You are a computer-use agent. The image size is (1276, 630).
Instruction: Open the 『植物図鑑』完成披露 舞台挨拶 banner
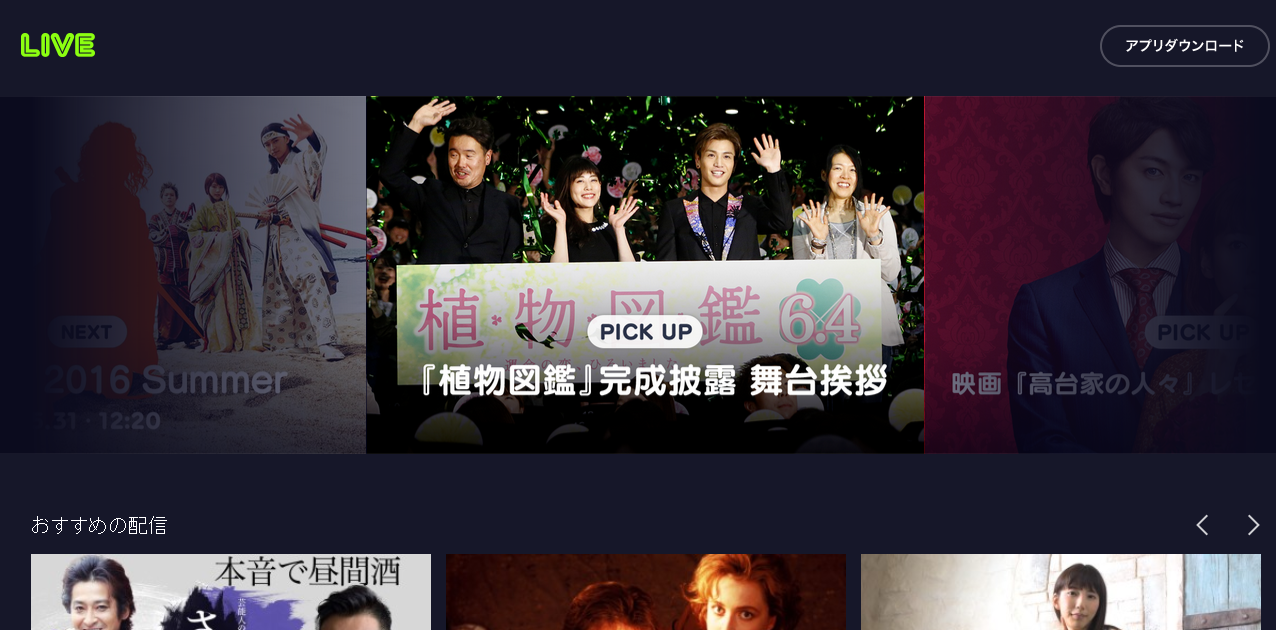point(645,275)
